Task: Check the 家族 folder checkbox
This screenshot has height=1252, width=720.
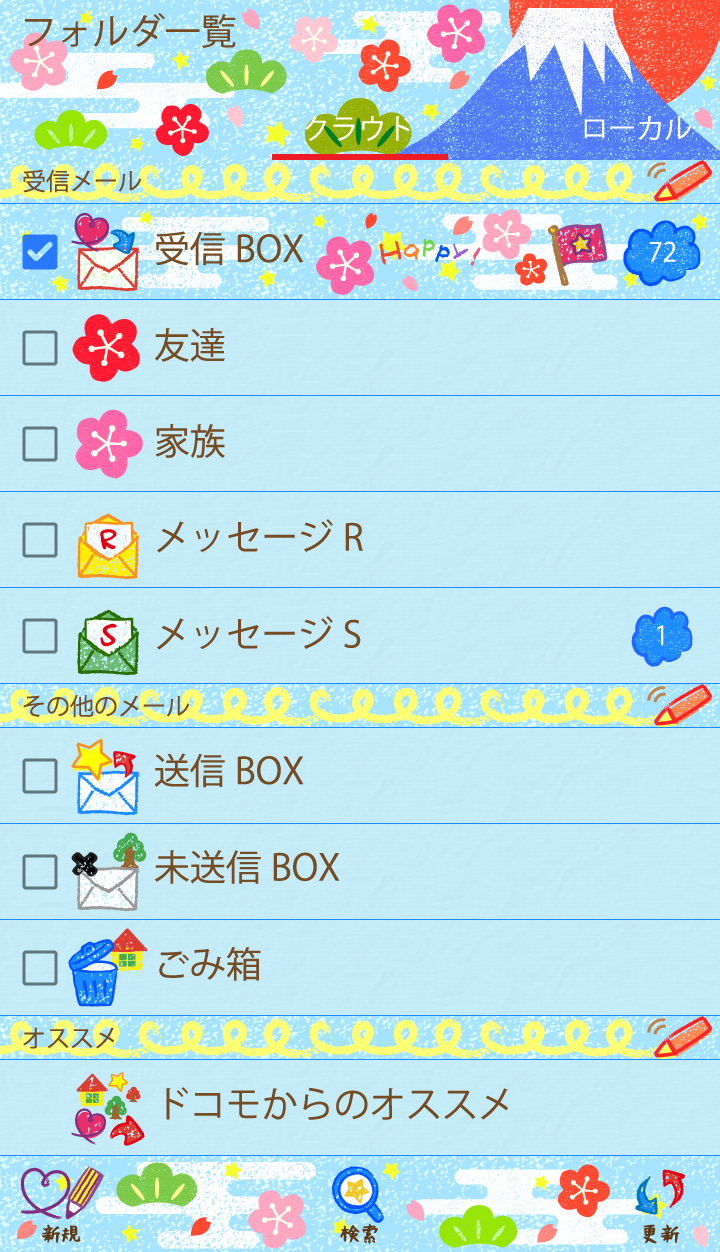Action: click(40, 444)
